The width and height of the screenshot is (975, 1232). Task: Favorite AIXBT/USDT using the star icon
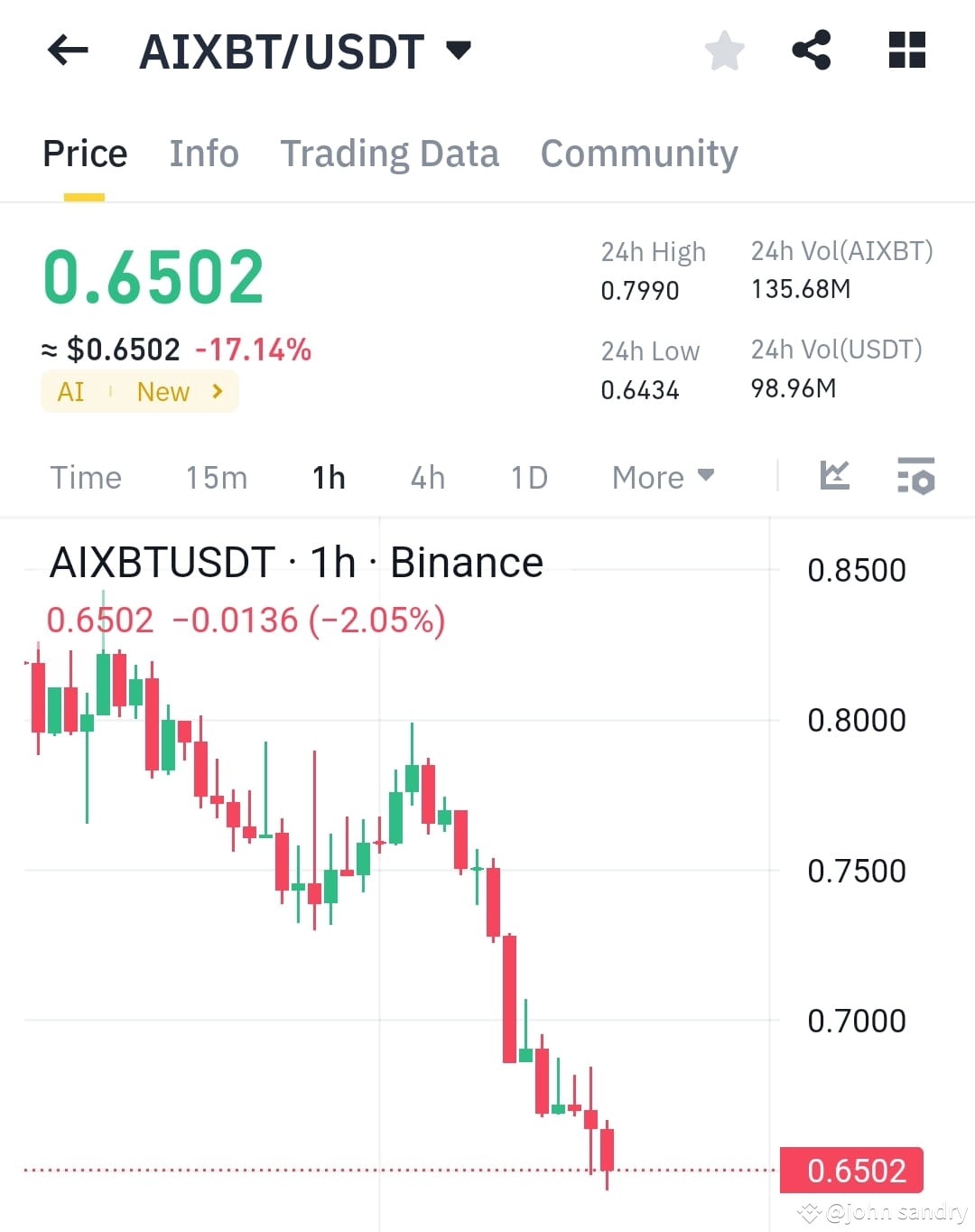coord(724,51)
